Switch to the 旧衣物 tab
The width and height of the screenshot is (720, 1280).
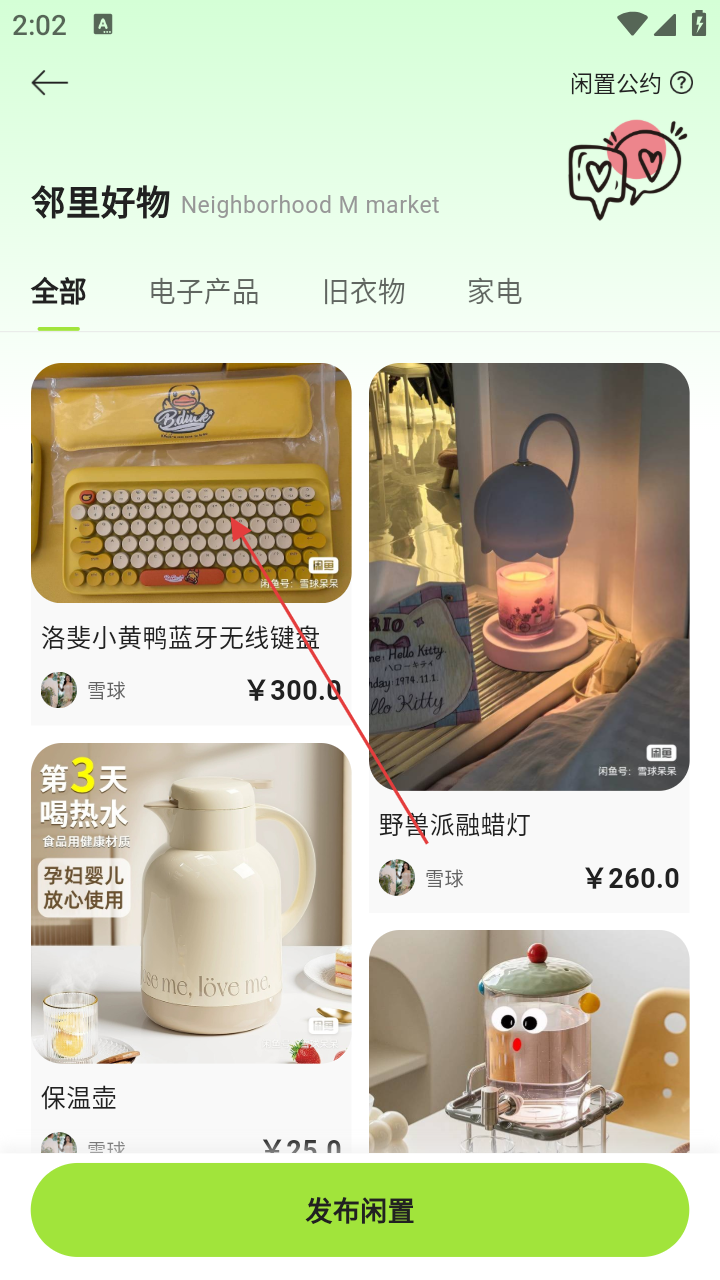(364, 292)
